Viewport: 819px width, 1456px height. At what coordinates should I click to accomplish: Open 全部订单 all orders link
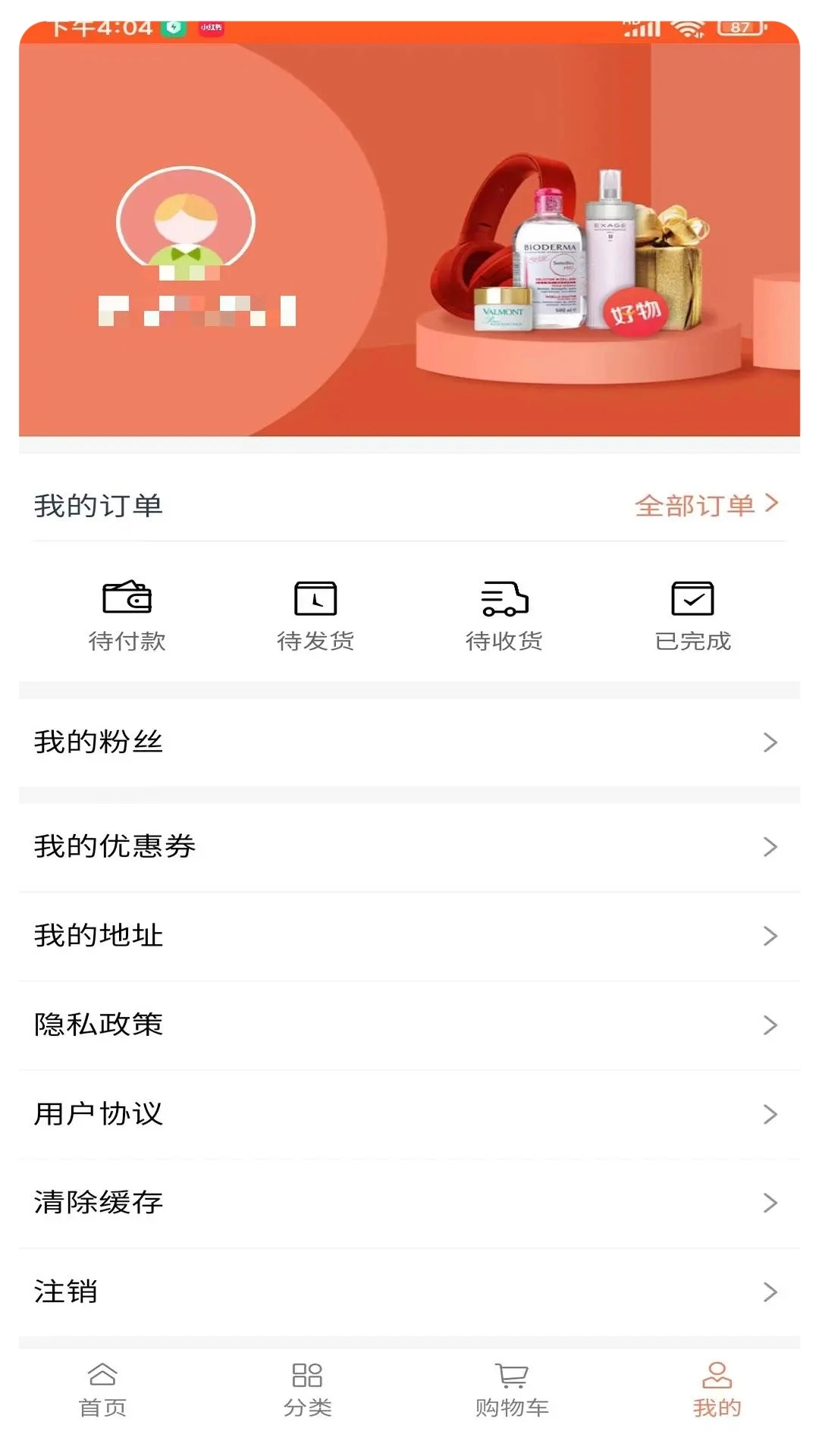point(705,504)
